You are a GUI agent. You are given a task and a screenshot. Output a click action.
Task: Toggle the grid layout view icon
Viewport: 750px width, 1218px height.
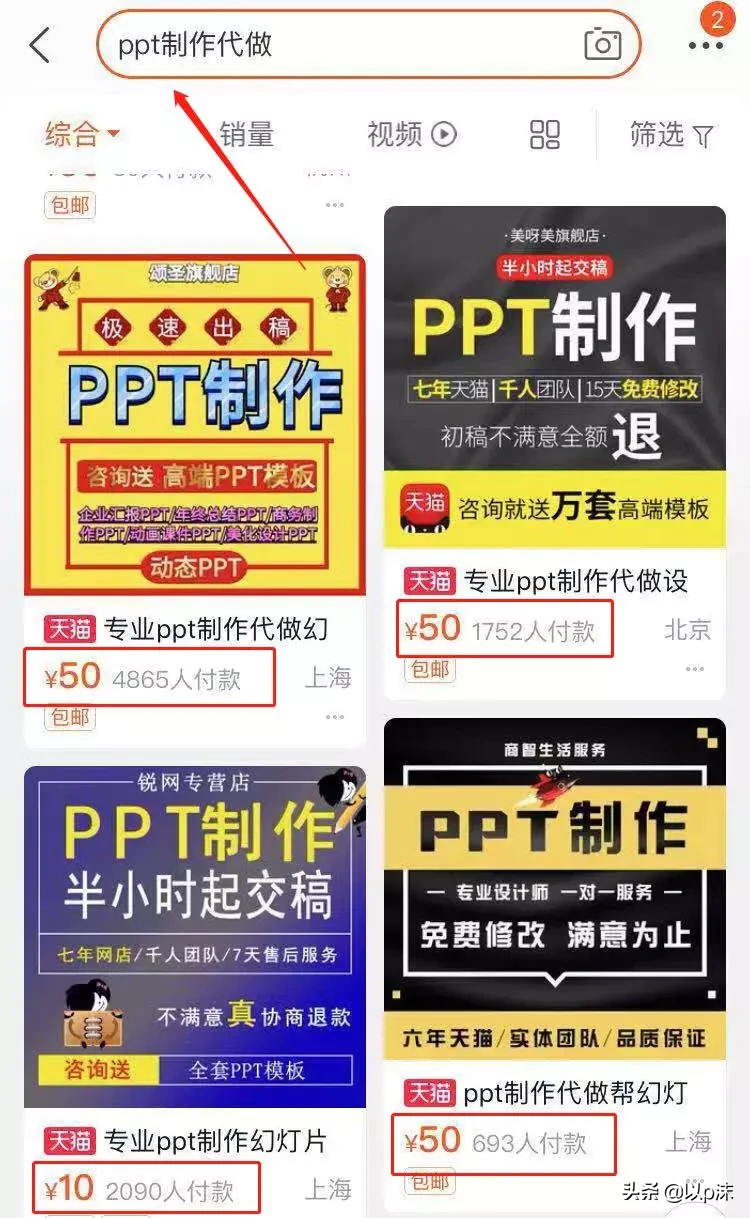(544, 134)
